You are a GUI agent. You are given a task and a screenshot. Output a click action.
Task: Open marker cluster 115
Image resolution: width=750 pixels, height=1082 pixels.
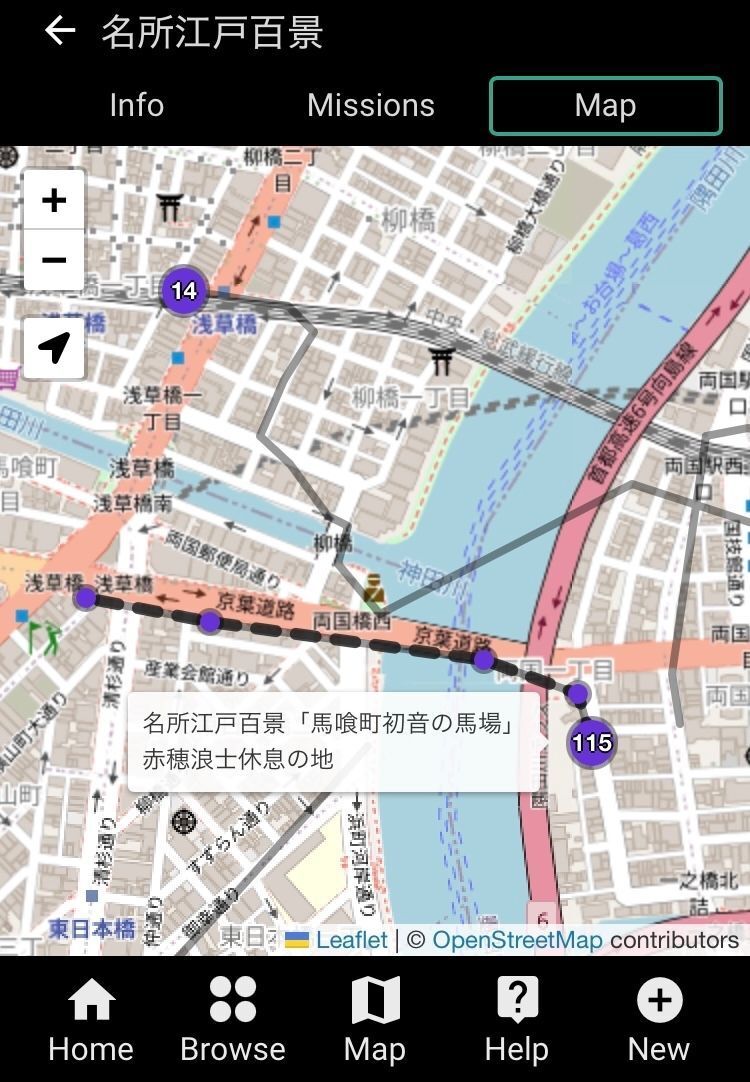point(592,743)
